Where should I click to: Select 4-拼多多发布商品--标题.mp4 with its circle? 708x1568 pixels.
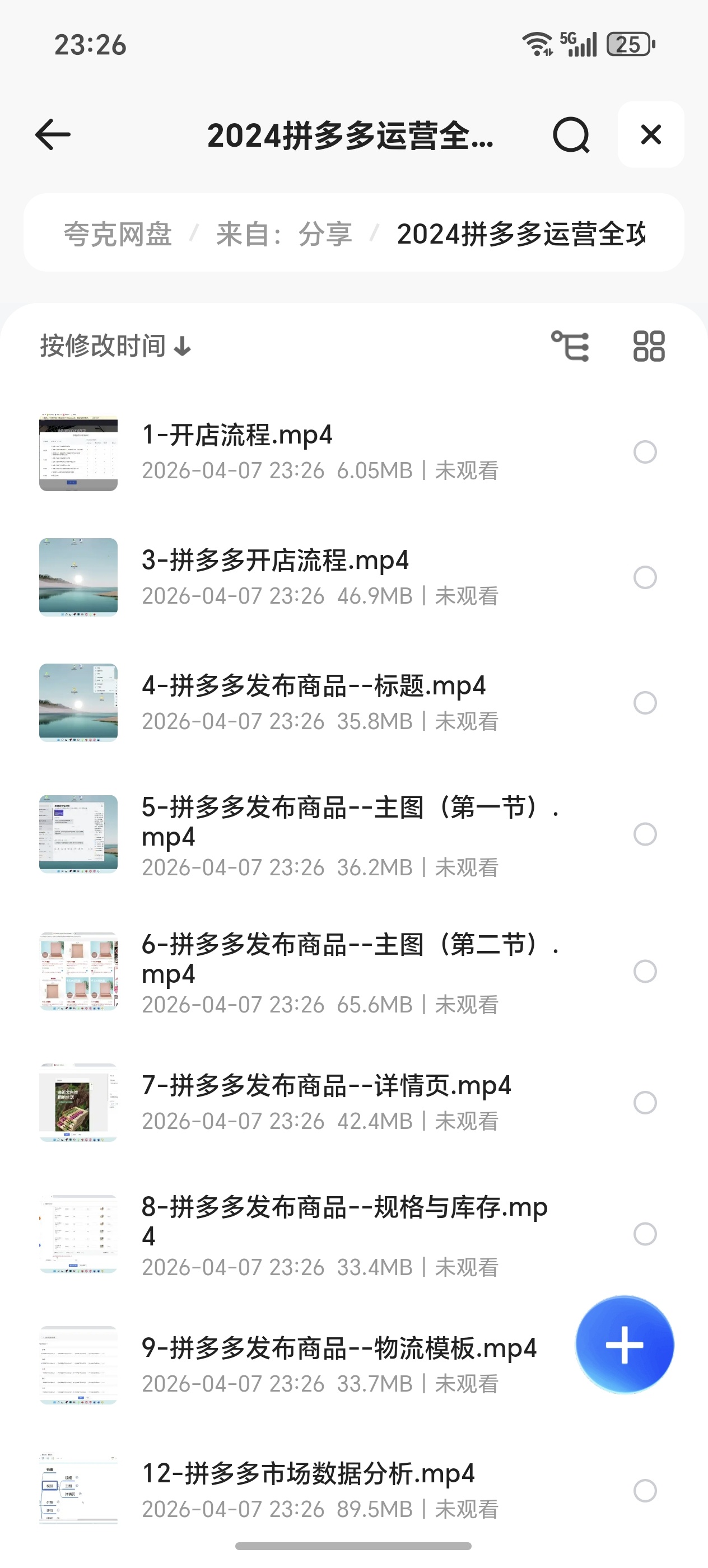645,703
